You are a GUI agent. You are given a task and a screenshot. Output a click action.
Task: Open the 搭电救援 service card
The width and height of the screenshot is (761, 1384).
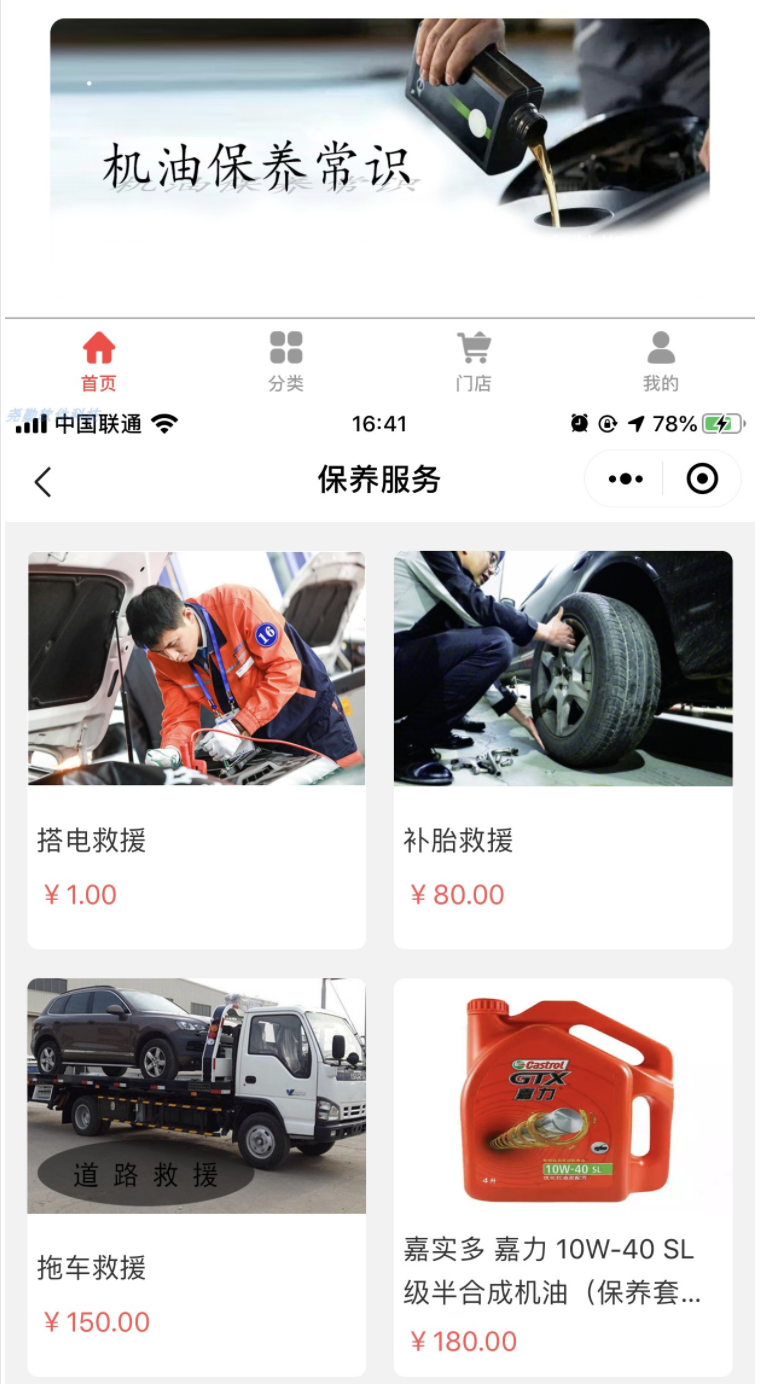pos(196,748)
